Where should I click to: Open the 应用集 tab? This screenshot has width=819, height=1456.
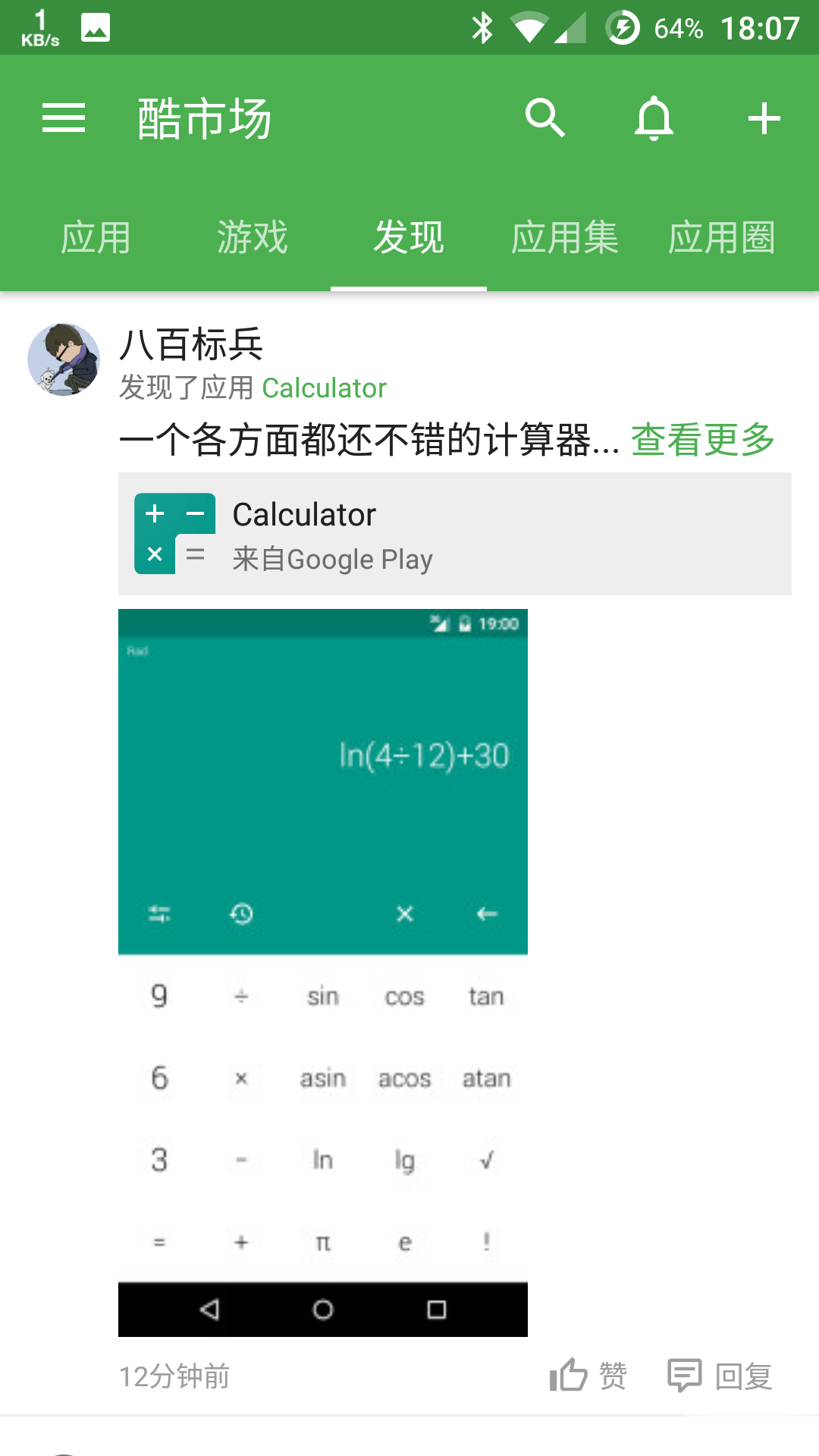[565, 237]
